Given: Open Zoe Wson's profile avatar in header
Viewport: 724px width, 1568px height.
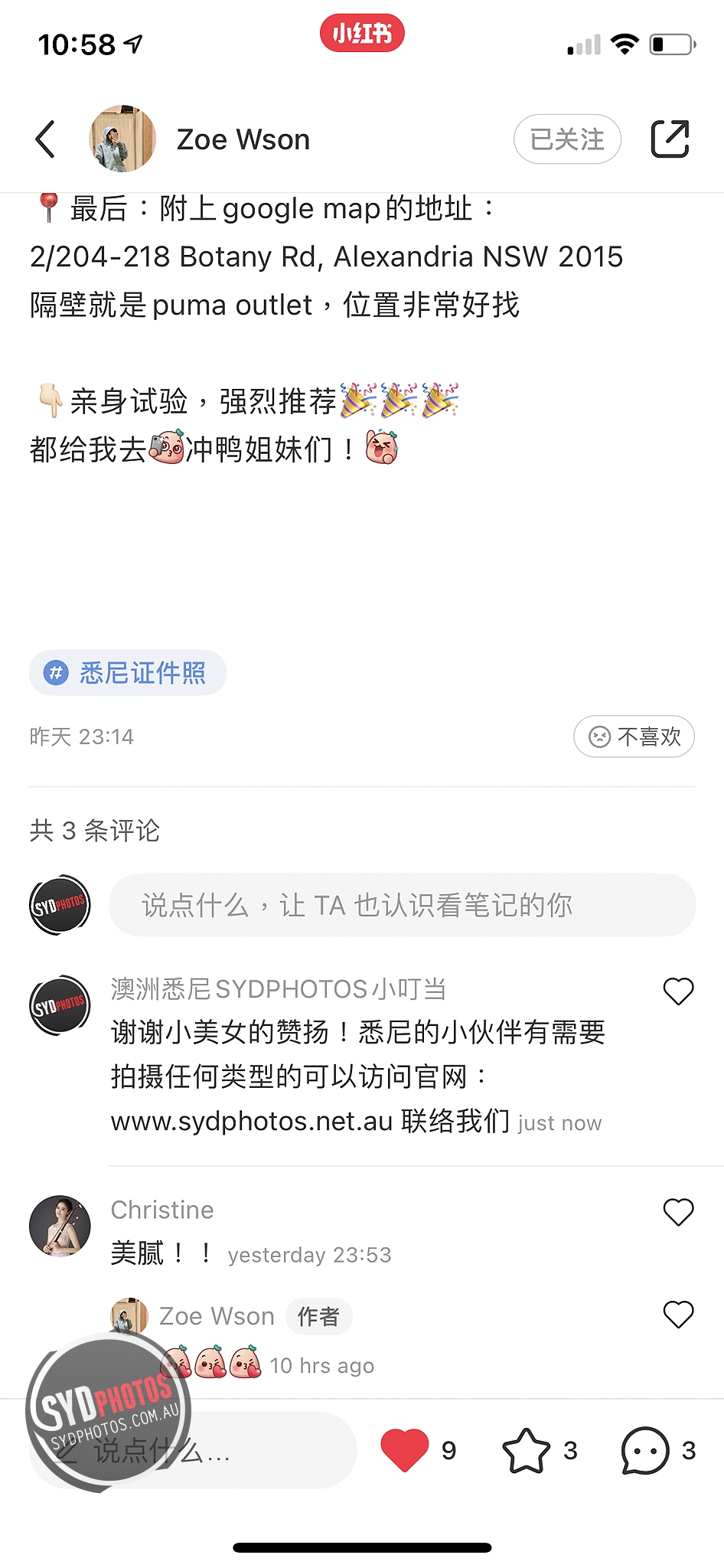Looking at the screenshot, I should click(122, 139).
